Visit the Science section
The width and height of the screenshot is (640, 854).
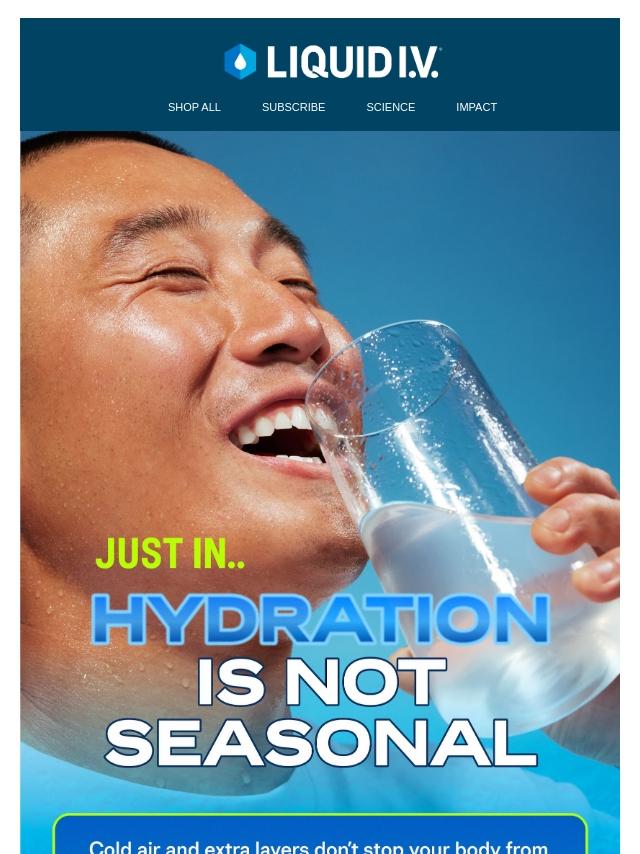point(390,107)
